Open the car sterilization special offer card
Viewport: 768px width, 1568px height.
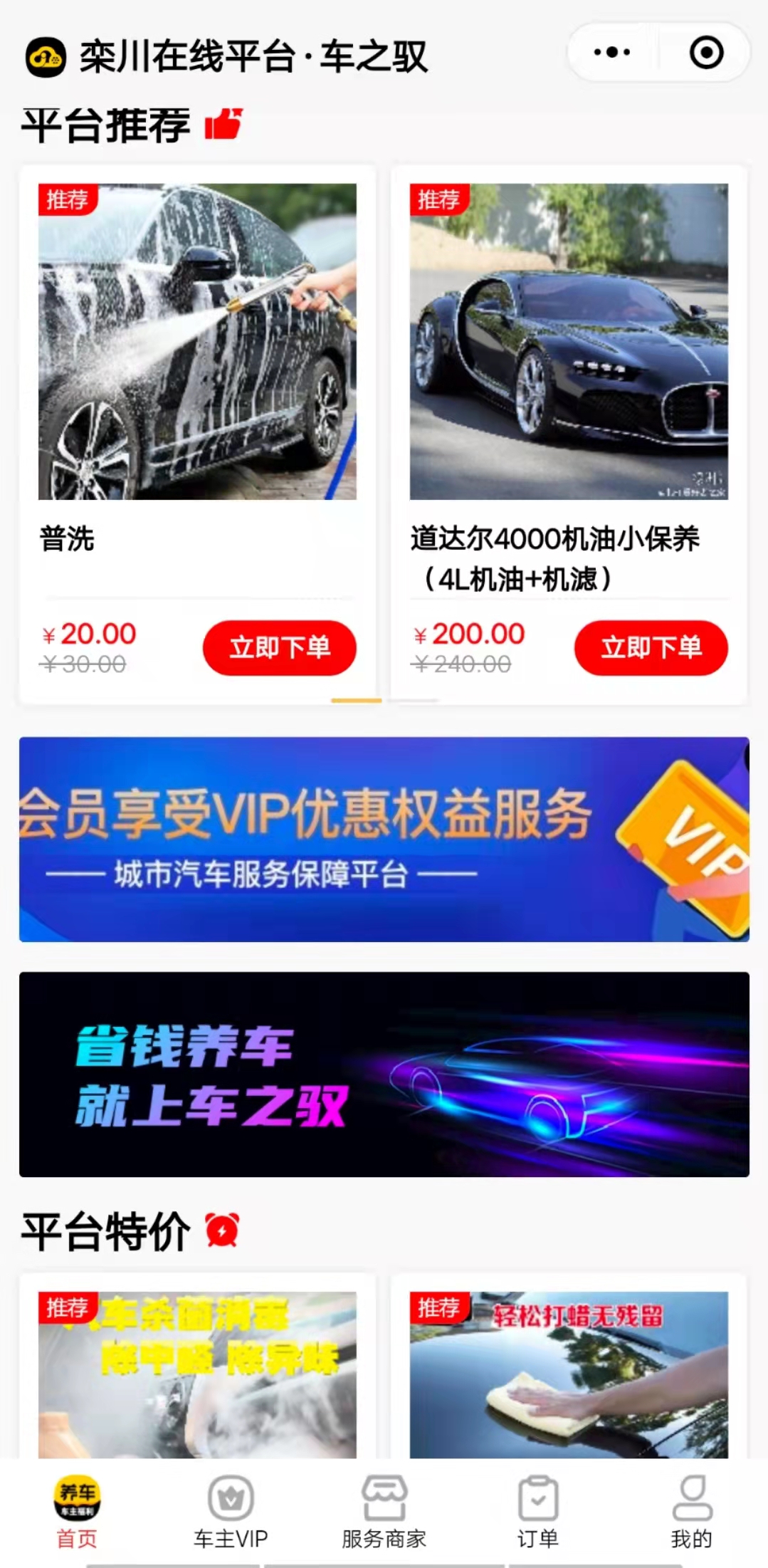tap(197, 1373)
